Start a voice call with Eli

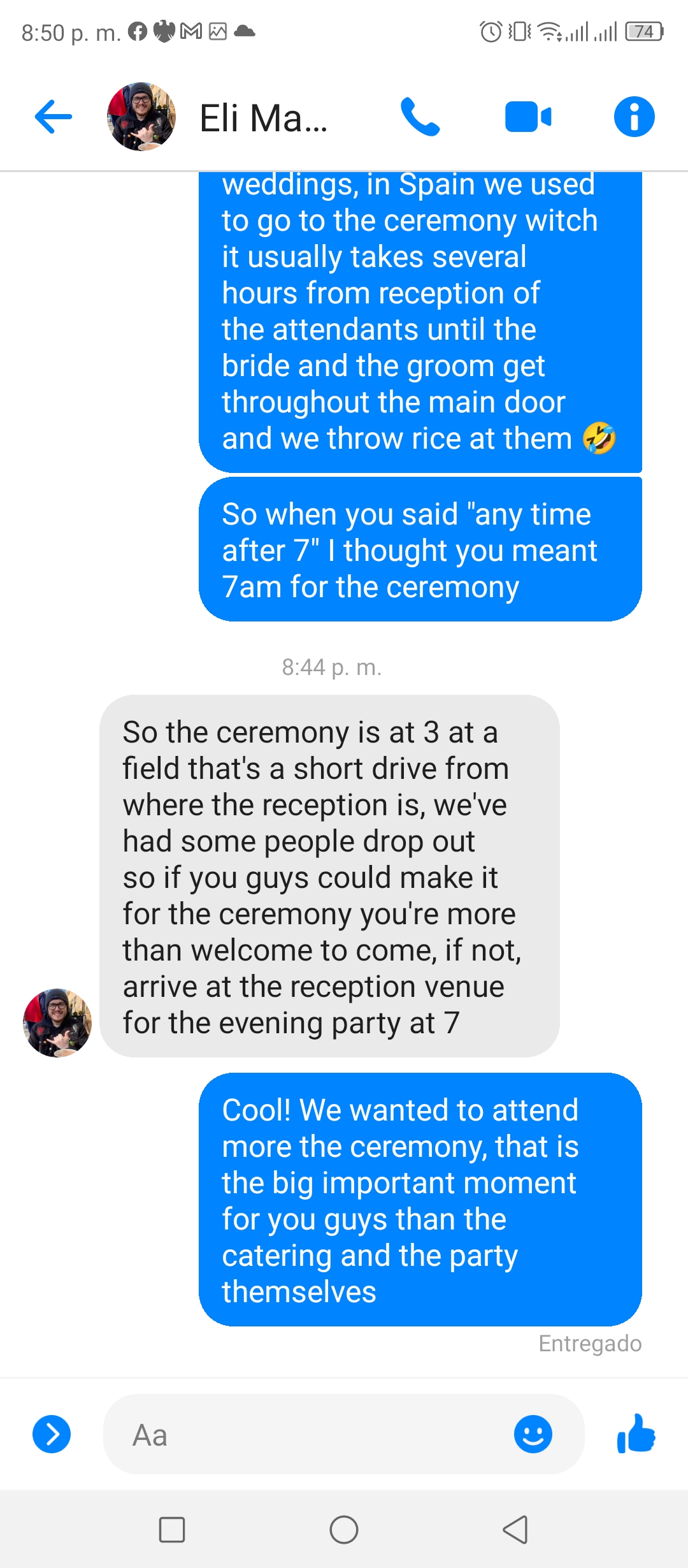[x=420, y=117]
